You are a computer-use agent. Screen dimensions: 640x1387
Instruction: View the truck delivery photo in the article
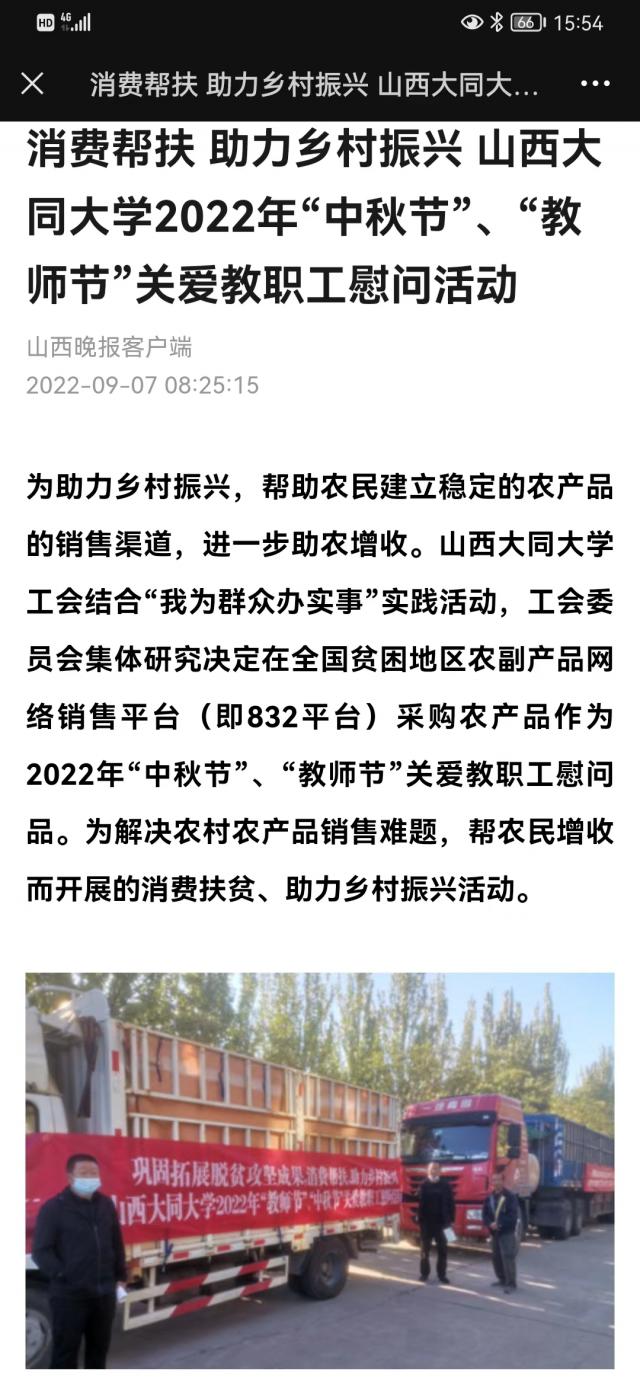[320, 1168]
